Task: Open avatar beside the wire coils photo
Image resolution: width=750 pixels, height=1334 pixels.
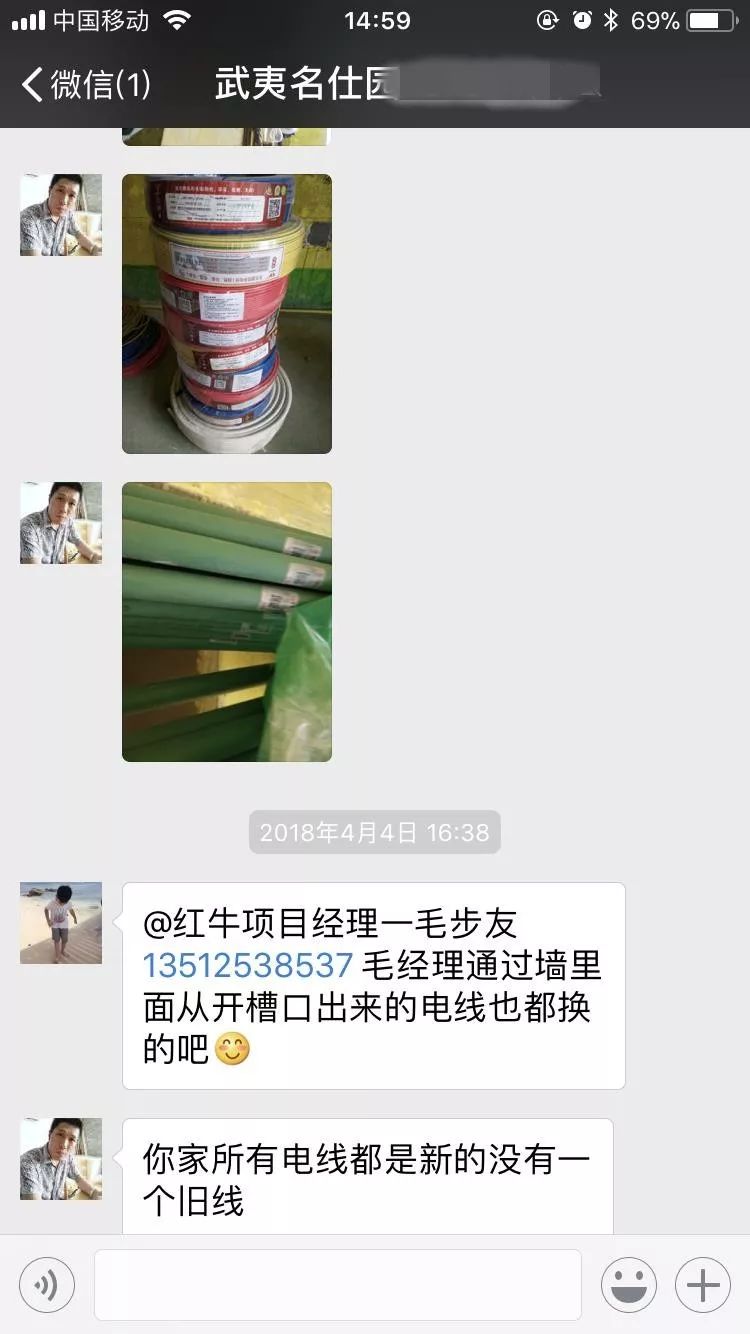Action: [61, 215]
